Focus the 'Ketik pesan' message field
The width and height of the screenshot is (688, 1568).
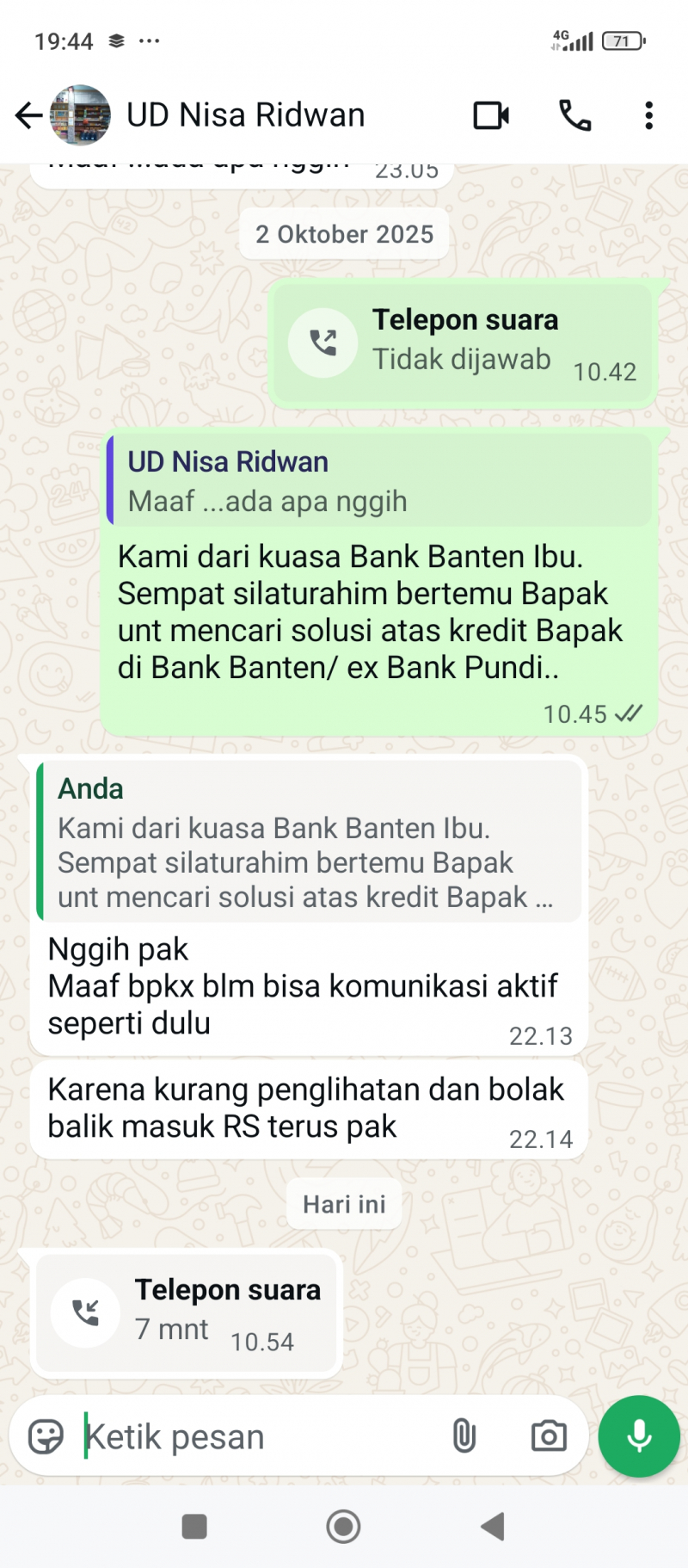click(258, 1436)
